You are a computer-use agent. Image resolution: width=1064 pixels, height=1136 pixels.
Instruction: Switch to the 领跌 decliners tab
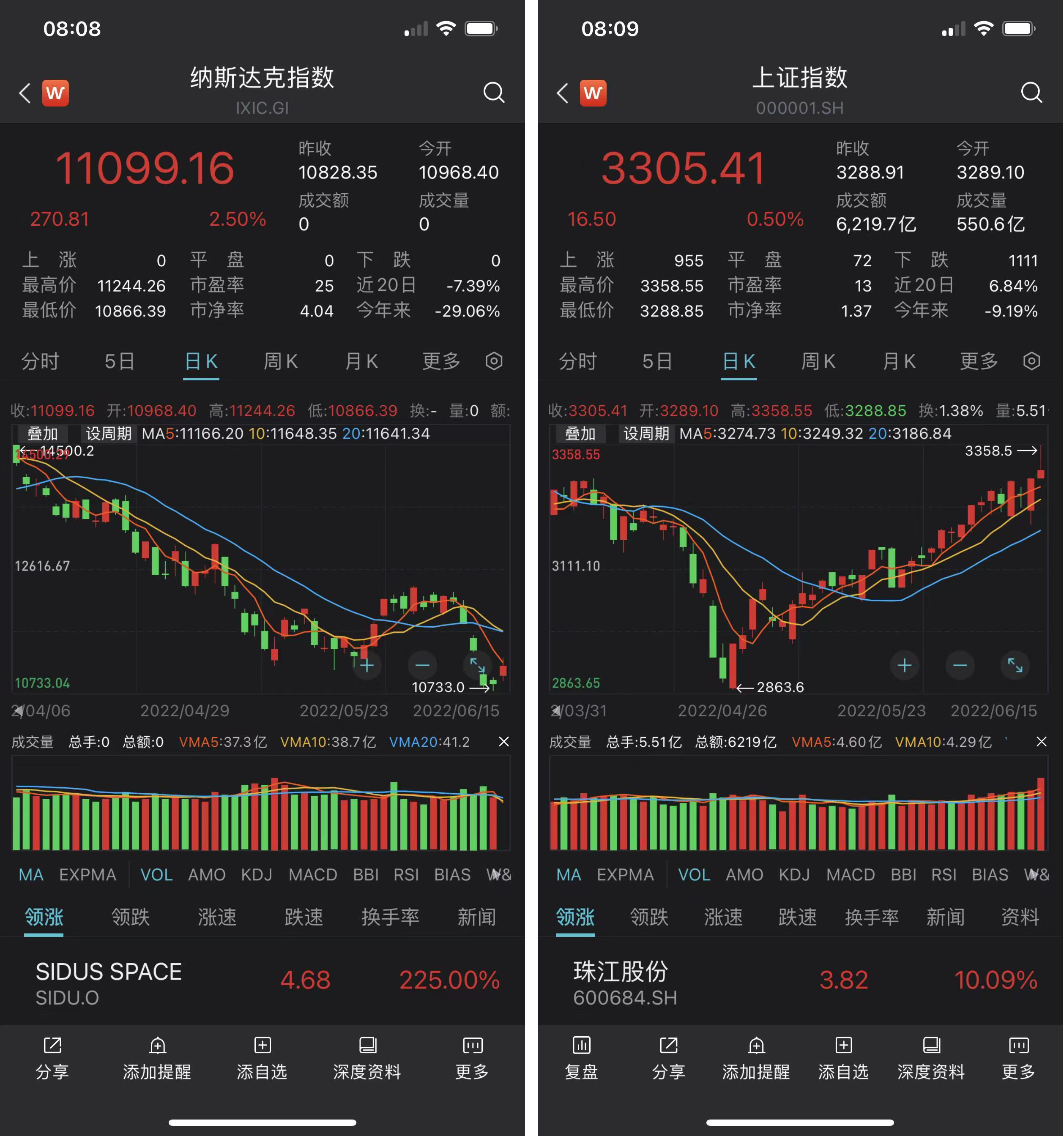click(x=130, y=917)
